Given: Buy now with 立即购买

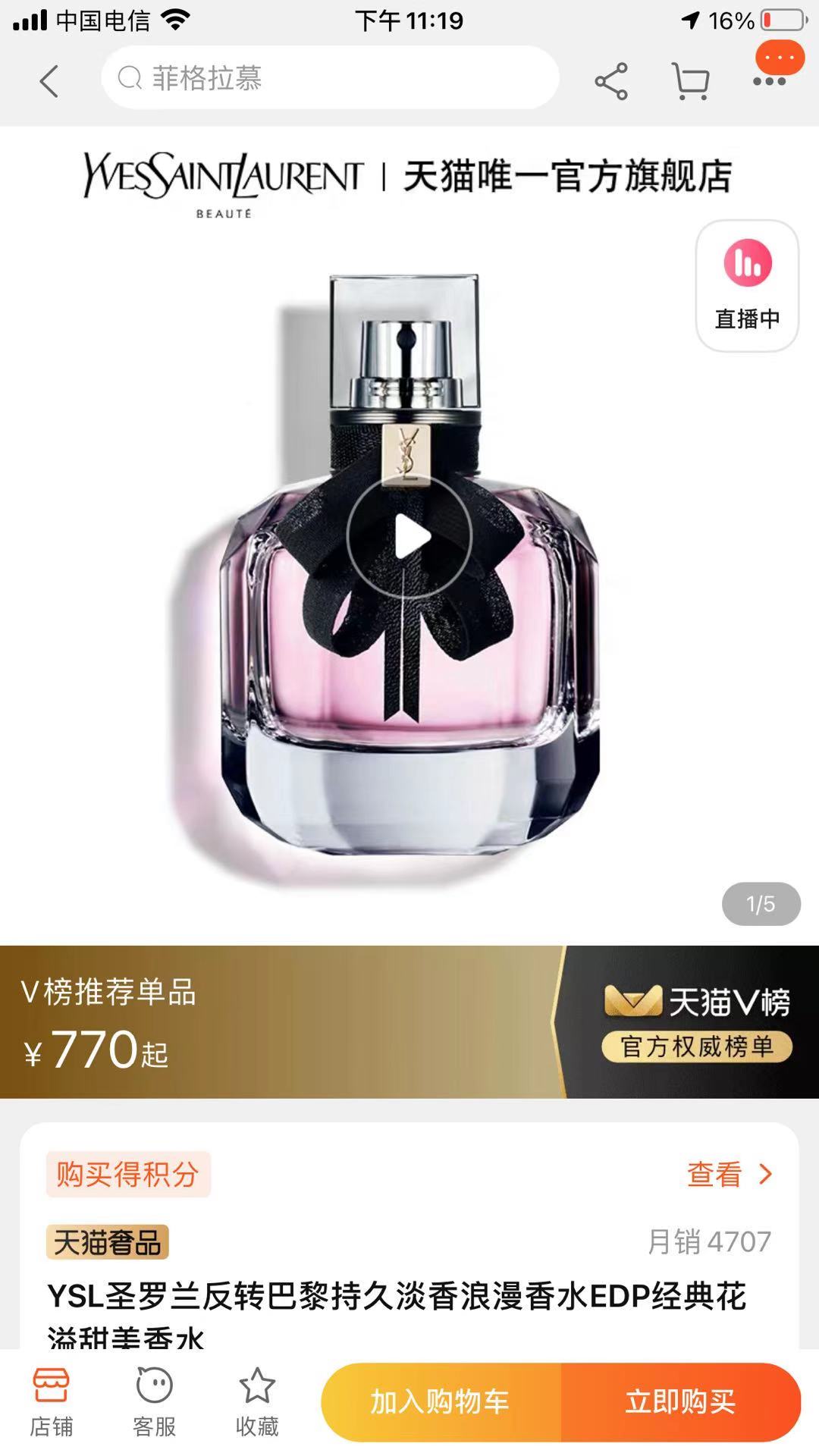Looking at the screenshot, I should click(680, 1402).
